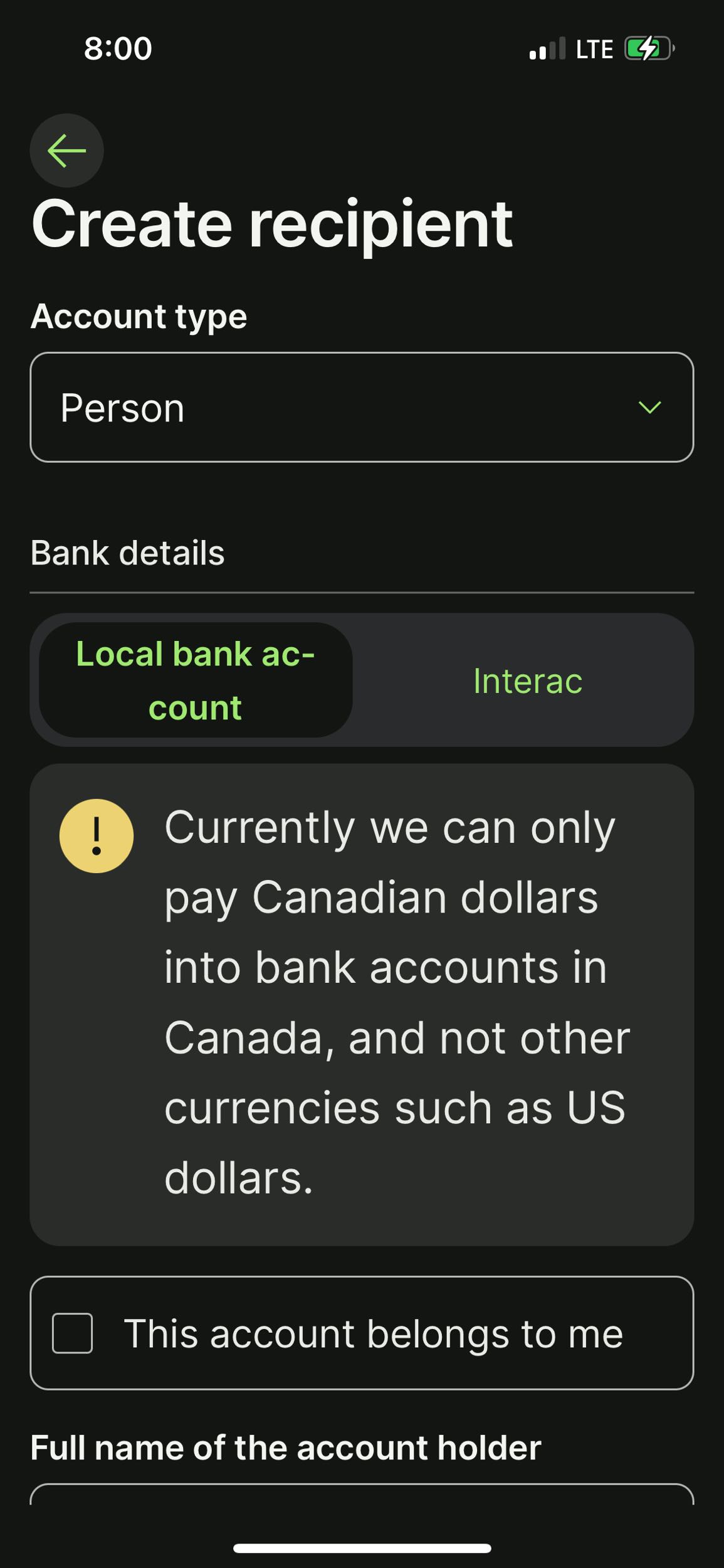724x1568 pixels.
Task: Check 'This account belongs to me'
Action: pos(73,1333)
